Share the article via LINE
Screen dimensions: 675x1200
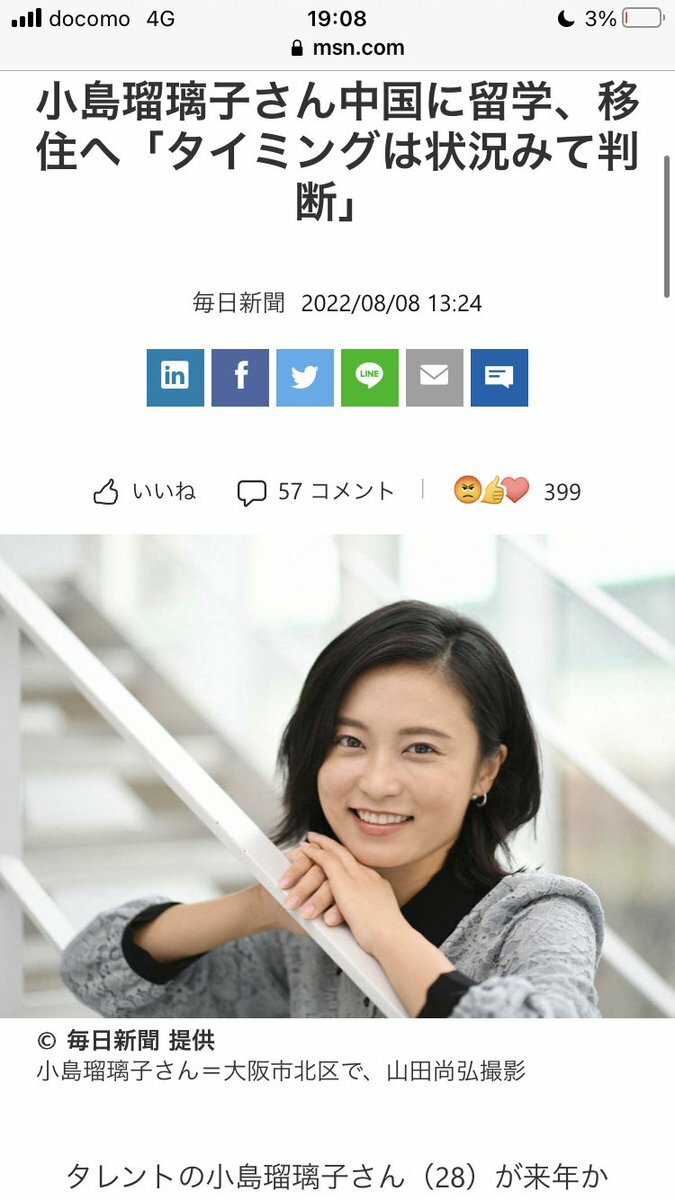(x=369, y=377)
